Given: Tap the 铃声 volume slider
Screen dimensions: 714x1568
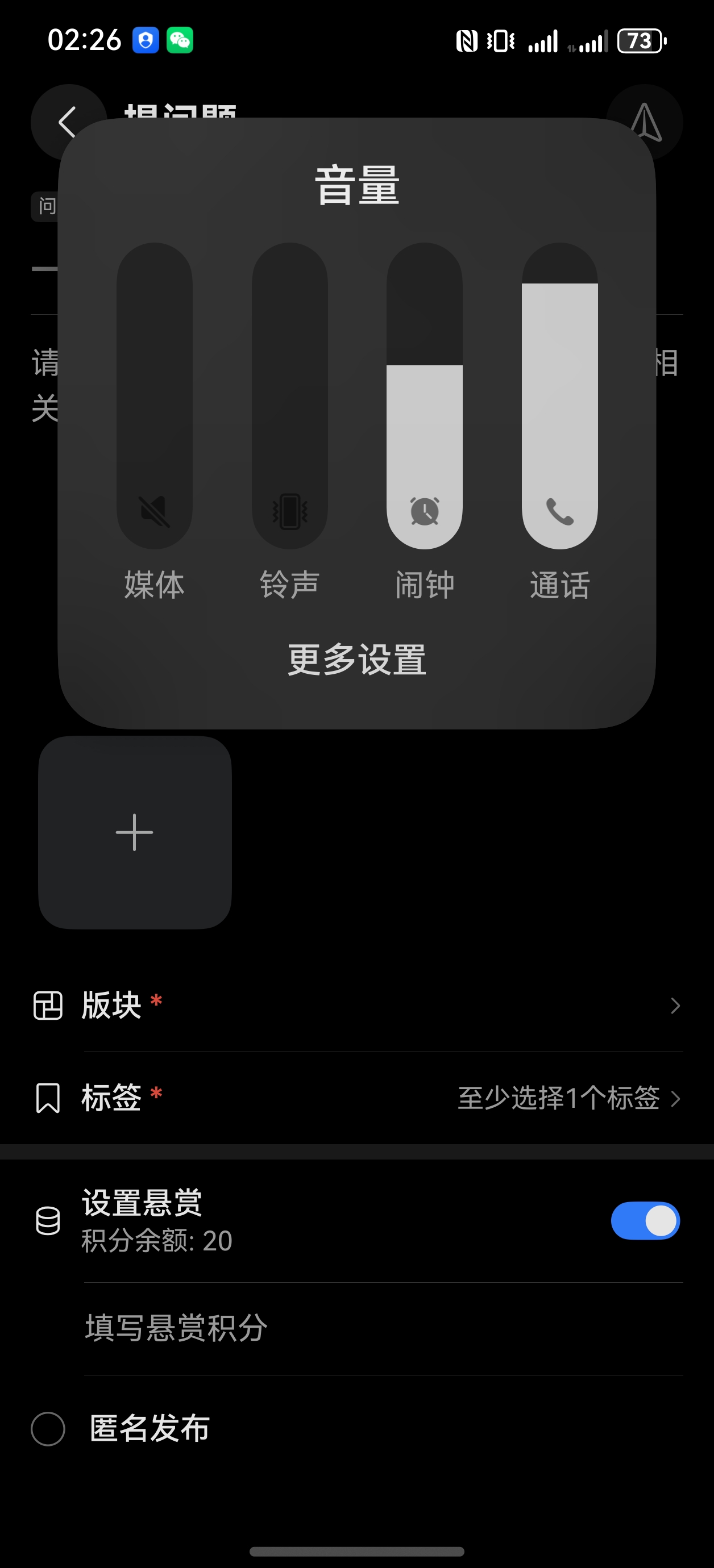Looking at the screenshot, I should (290, 395).
